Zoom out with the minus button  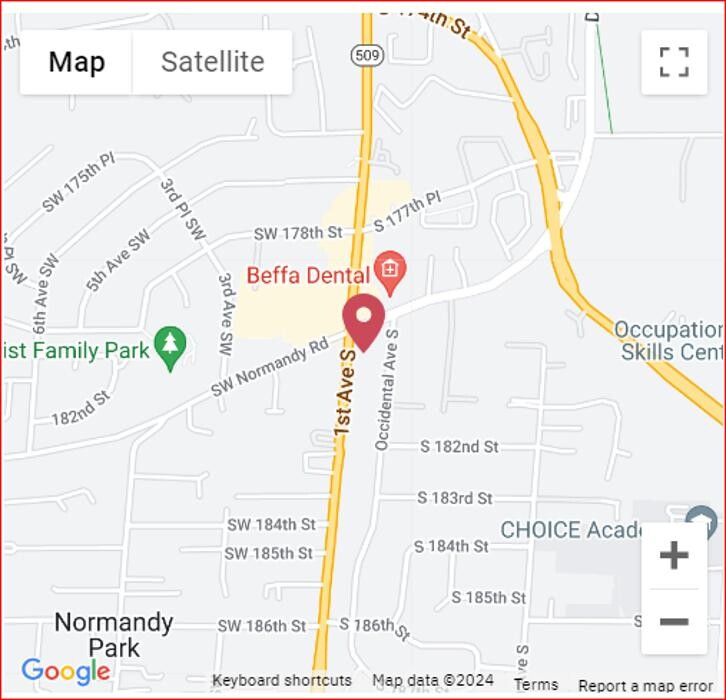[674, 621]
